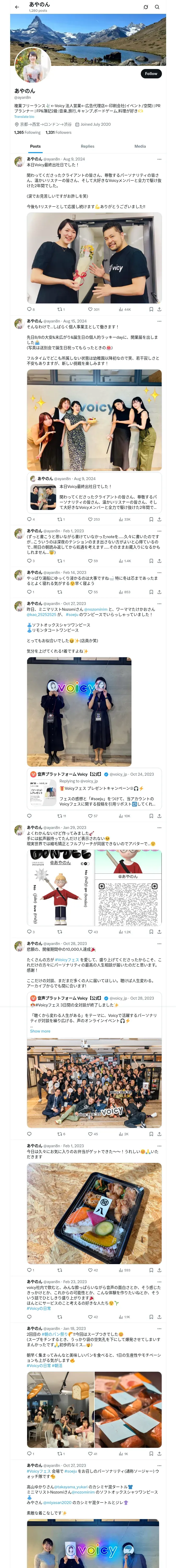This screenshot has width=176, height=1568.
Task: Open more options on Aug 15, 2024 post
Action: [160, 321]
